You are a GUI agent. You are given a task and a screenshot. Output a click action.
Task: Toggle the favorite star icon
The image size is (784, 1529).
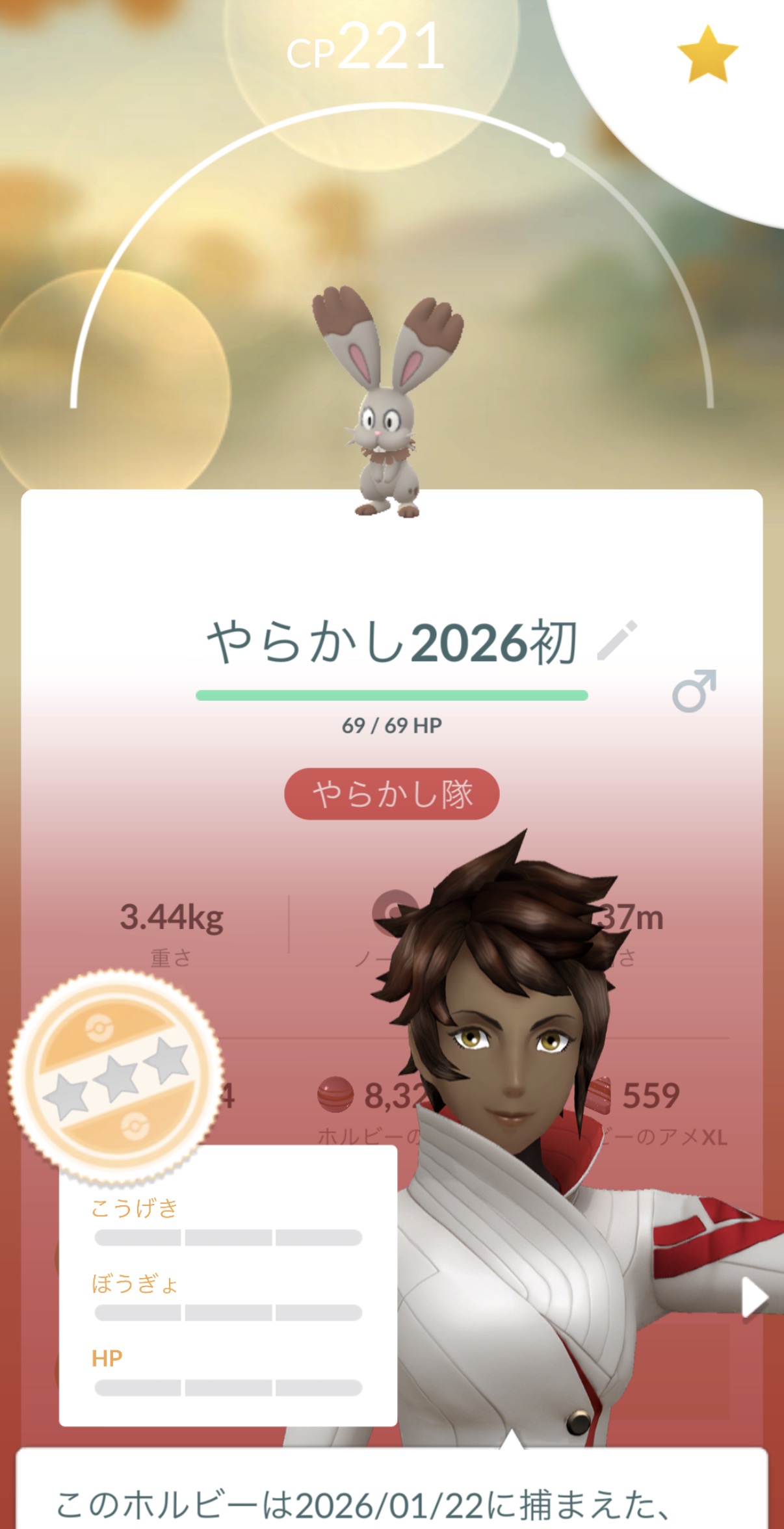click(x=707, y=55)
